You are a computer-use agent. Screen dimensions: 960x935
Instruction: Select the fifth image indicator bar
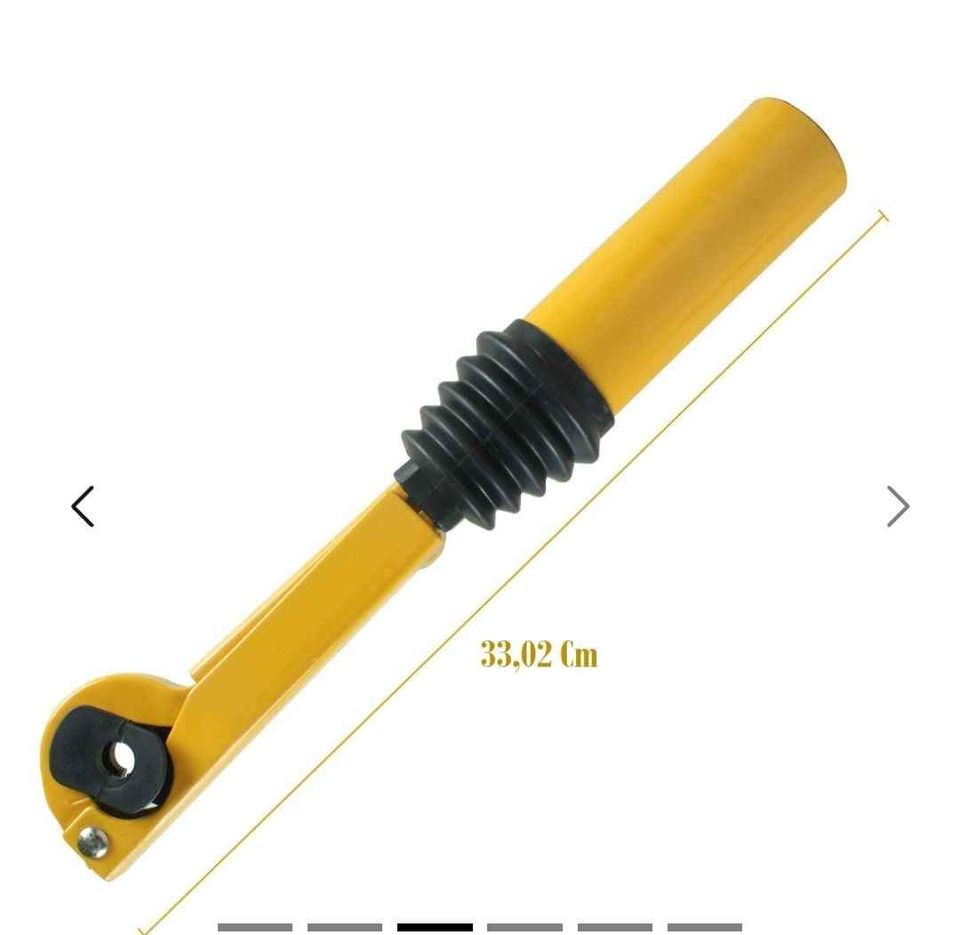point(614,927)
